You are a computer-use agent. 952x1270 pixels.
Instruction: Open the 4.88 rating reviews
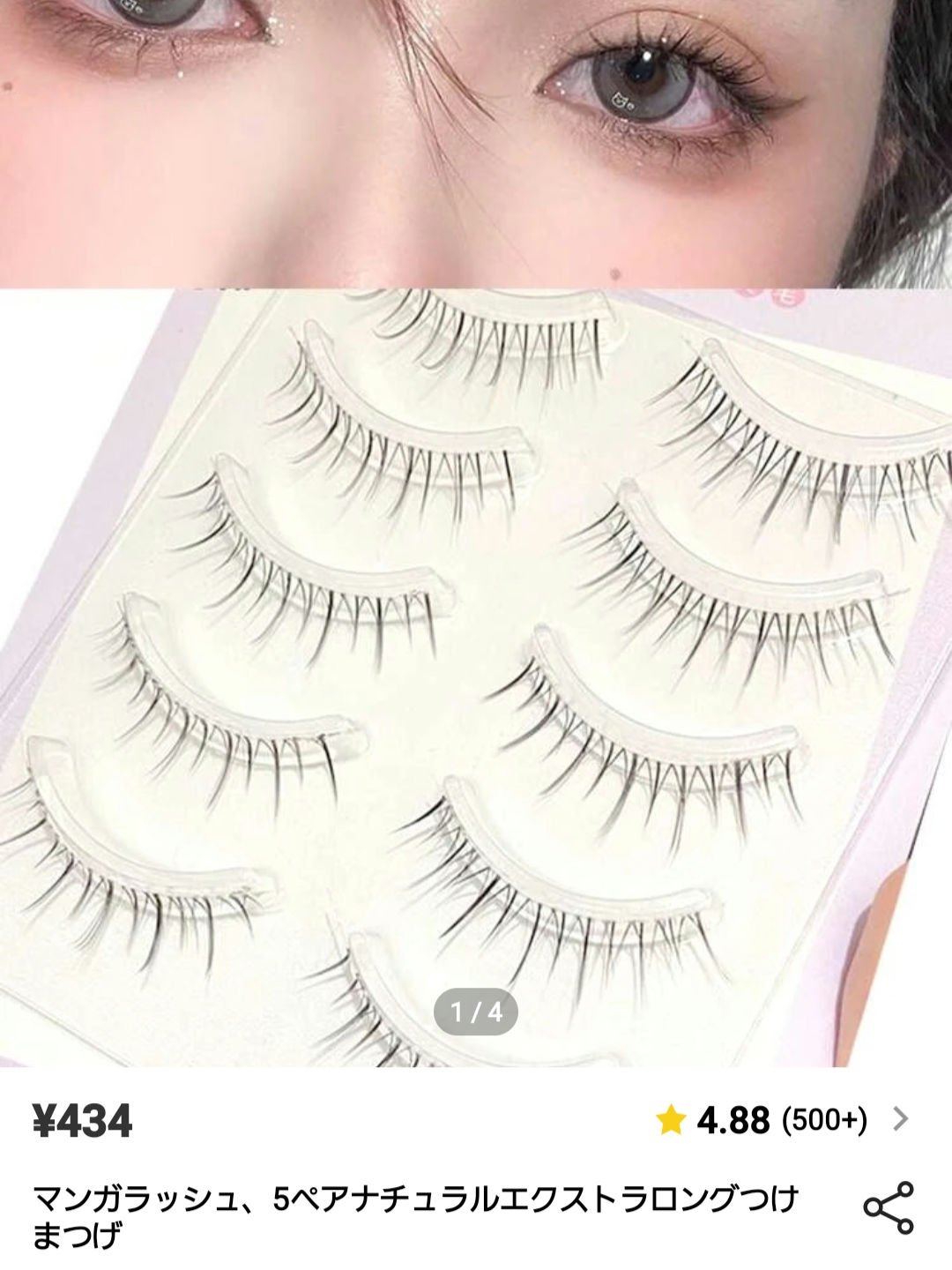click(x=781, y=1121)
